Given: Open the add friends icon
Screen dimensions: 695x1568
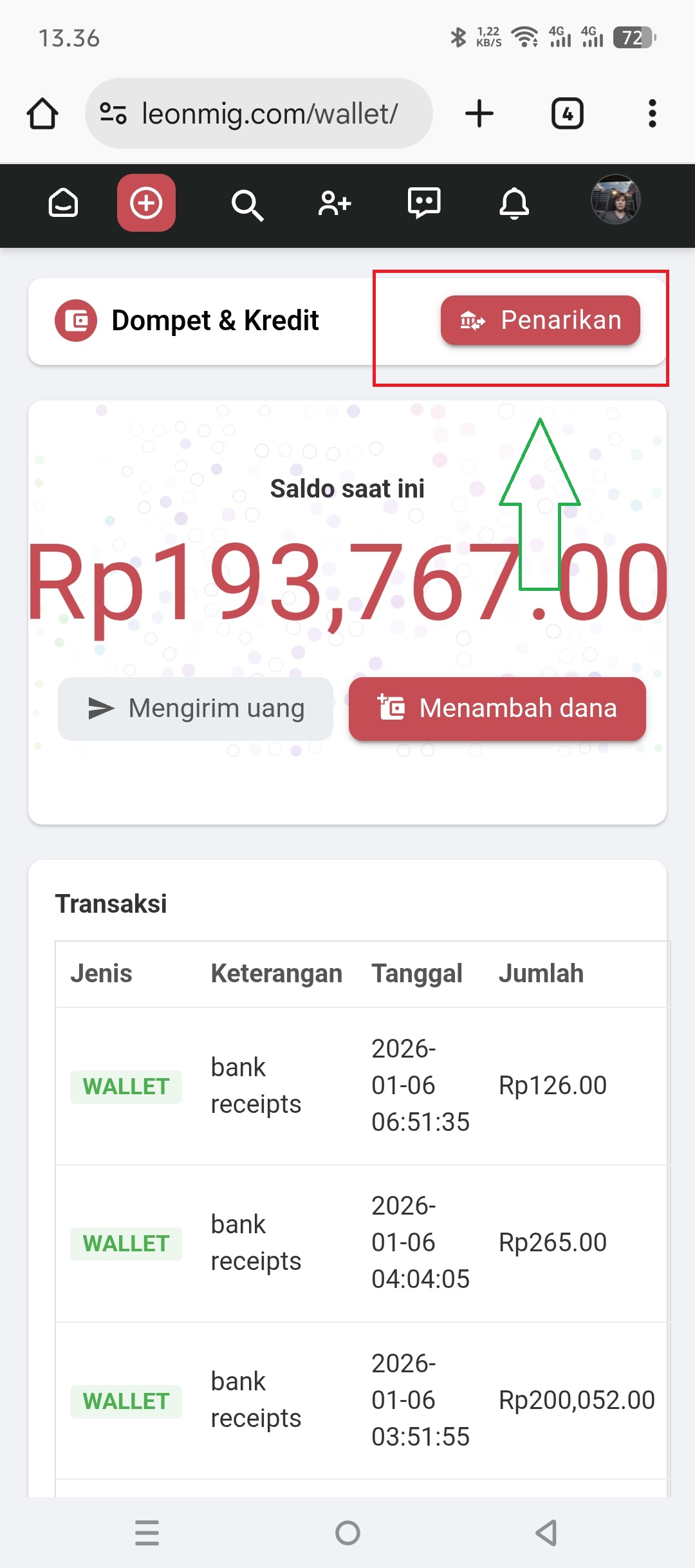Looking at the screenshot, I should (335, 204).
